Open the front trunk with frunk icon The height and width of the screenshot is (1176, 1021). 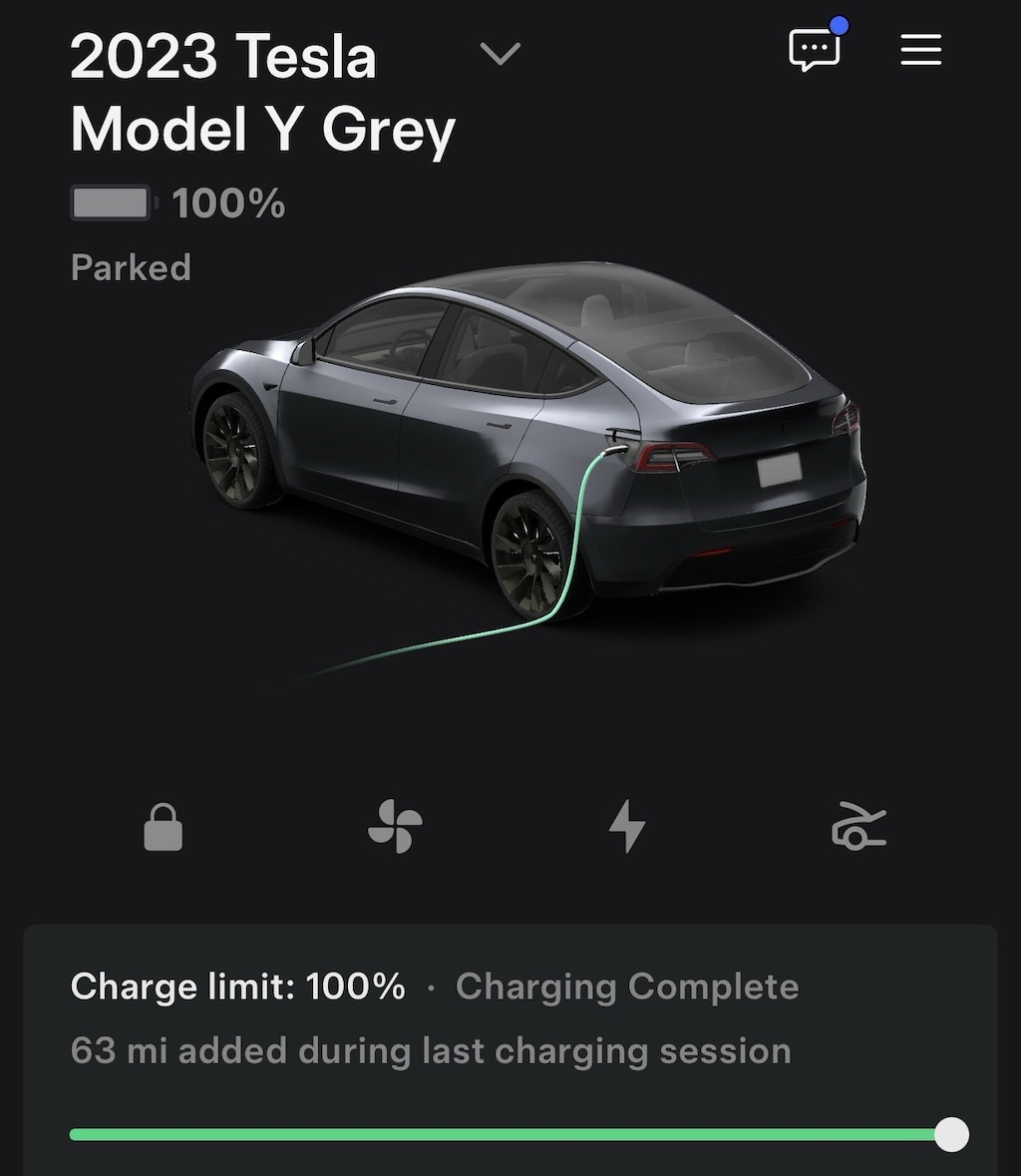[858, 827]
